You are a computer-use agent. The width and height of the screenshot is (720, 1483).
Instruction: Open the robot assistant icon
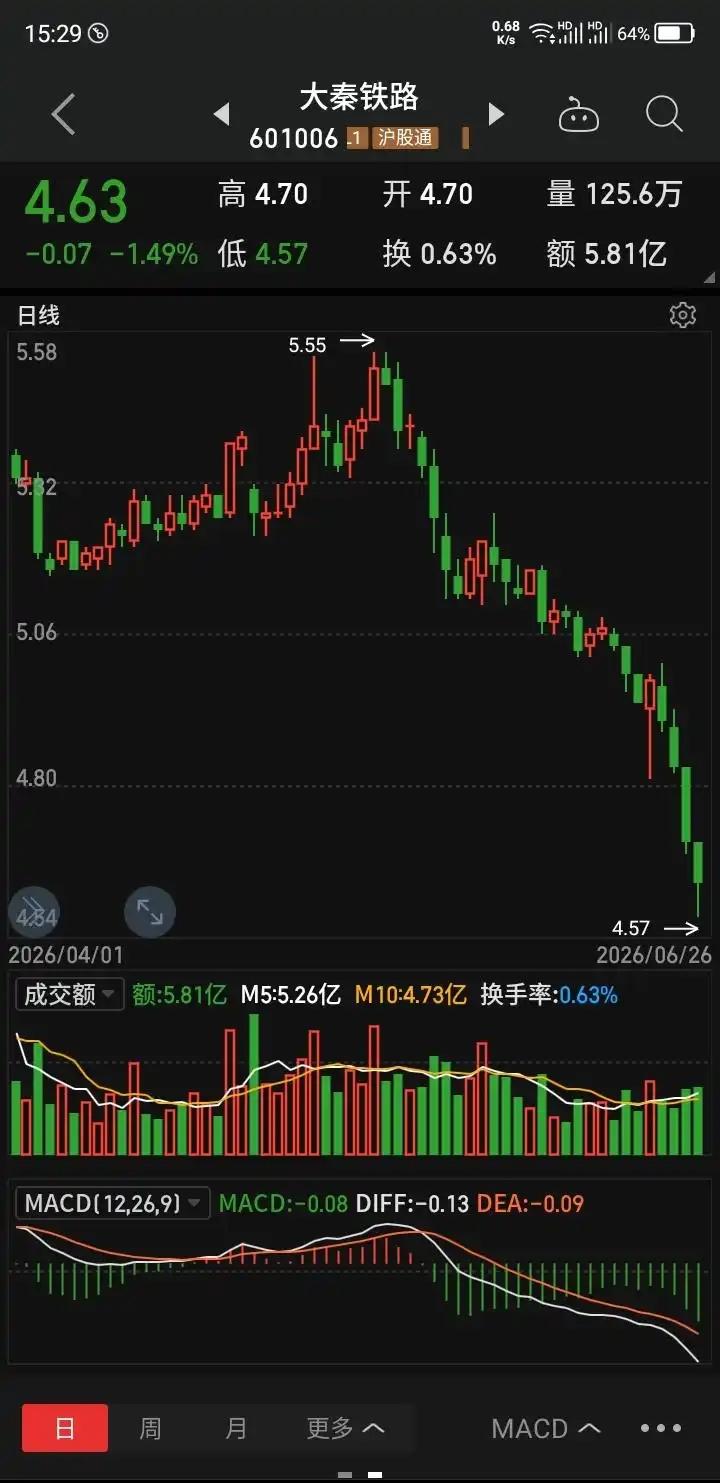578,115
